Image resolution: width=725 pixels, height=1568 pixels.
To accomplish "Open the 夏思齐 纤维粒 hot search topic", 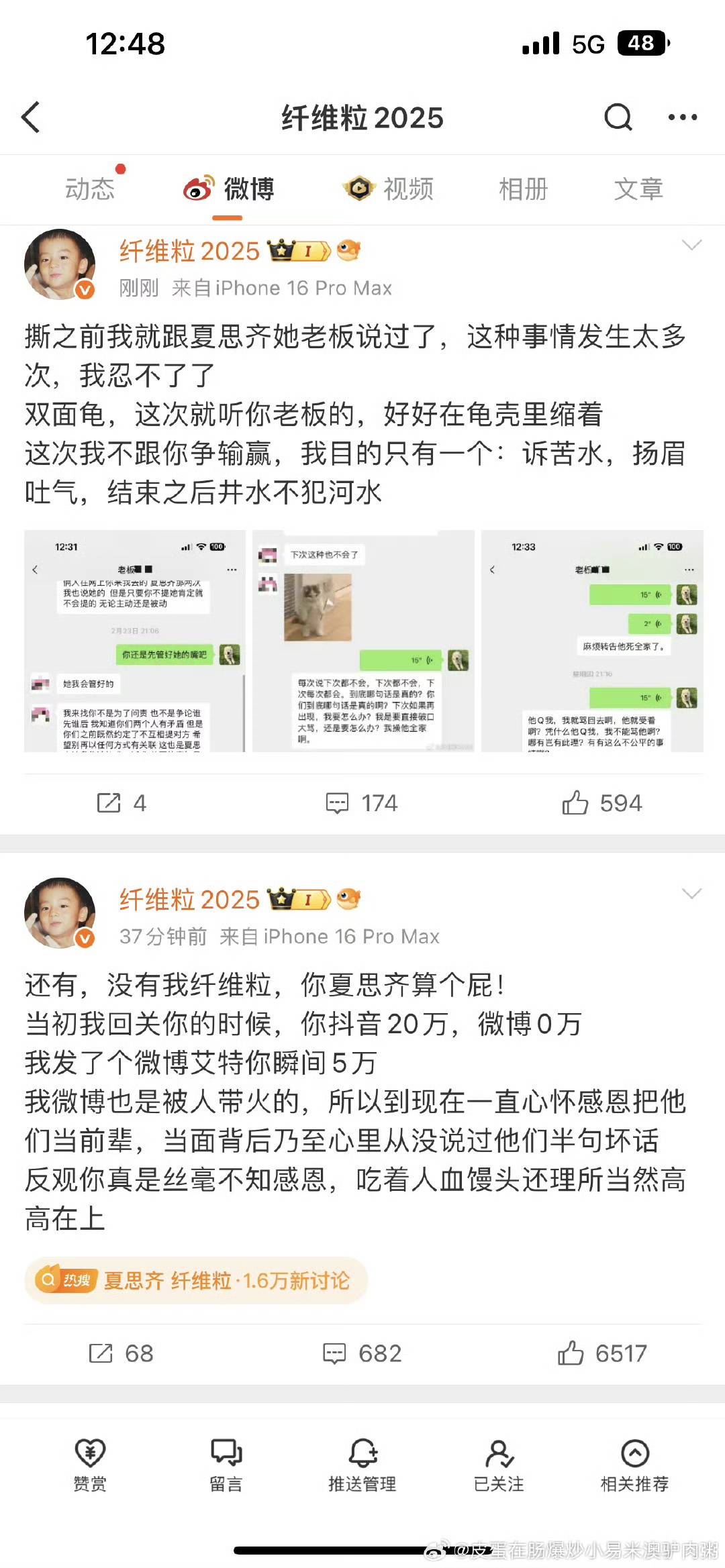I will click(x=196, y=1281).
